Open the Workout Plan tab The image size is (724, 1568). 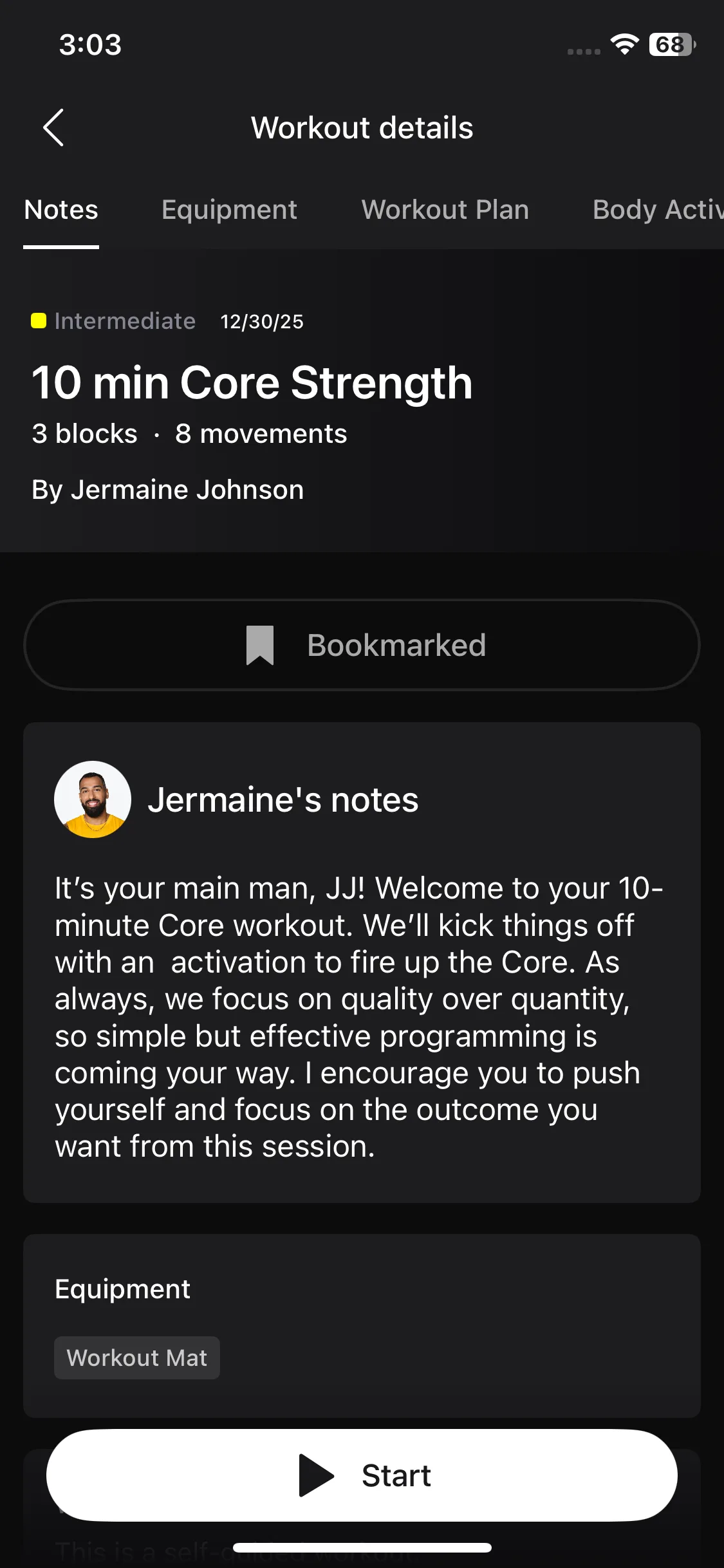click(x=445, y=210)
